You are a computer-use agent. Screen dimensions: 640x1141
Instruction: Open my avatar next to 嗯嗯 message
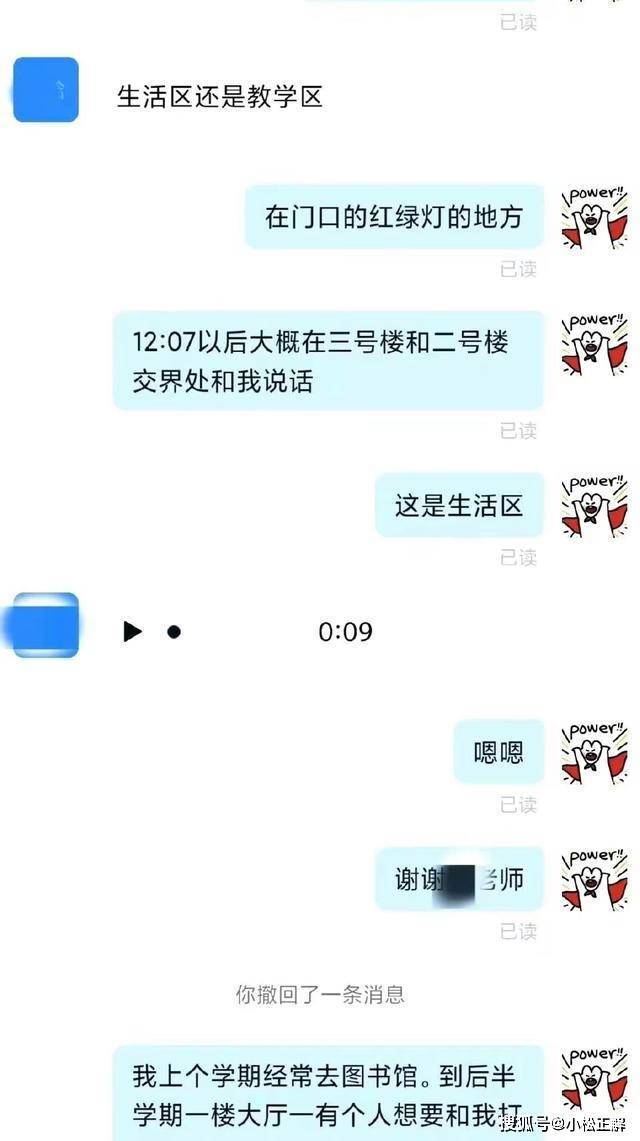pyautogui.click(x=593, y=751)
